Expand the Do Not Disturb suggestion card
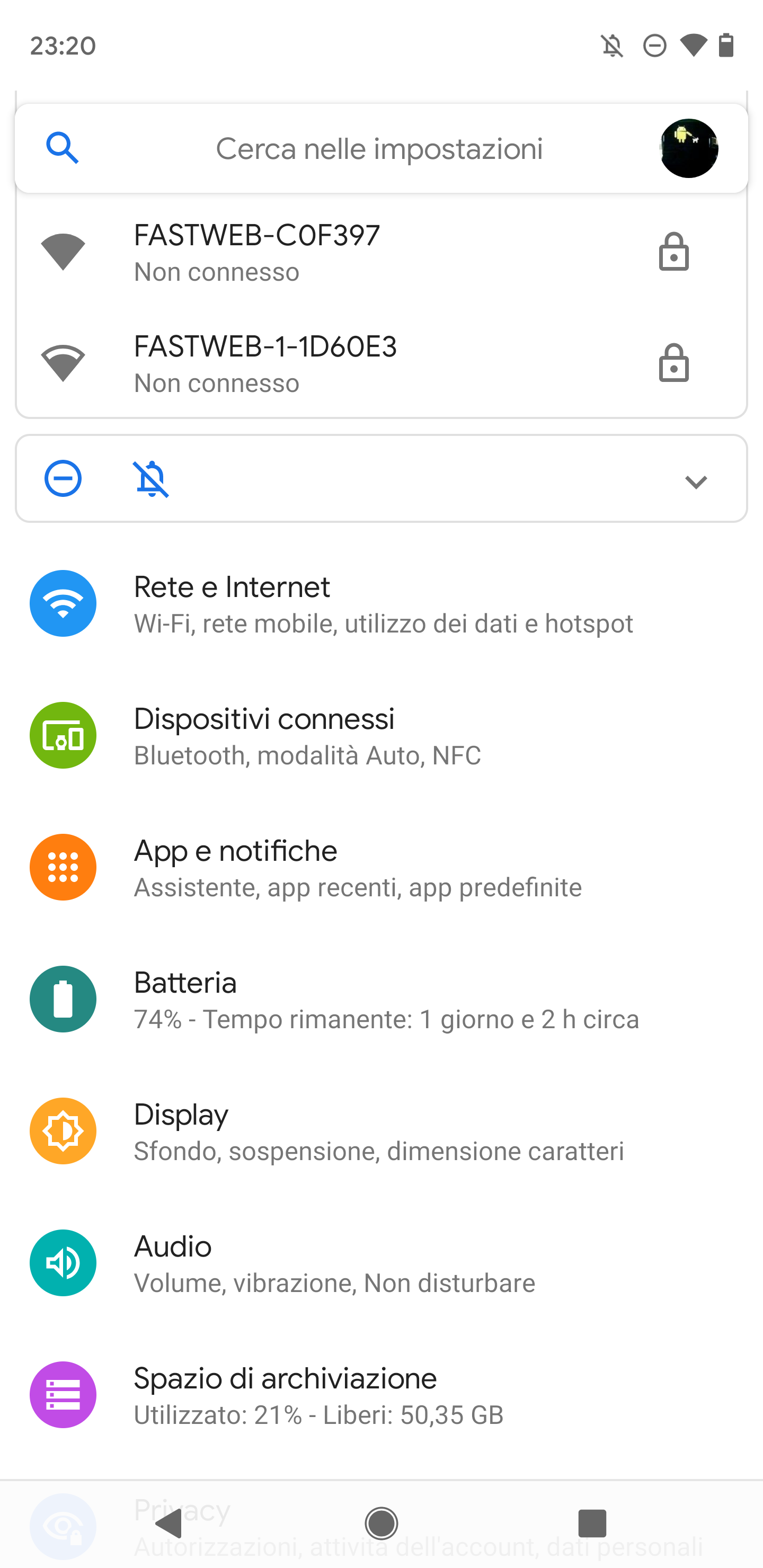 (x=695, y=481)
